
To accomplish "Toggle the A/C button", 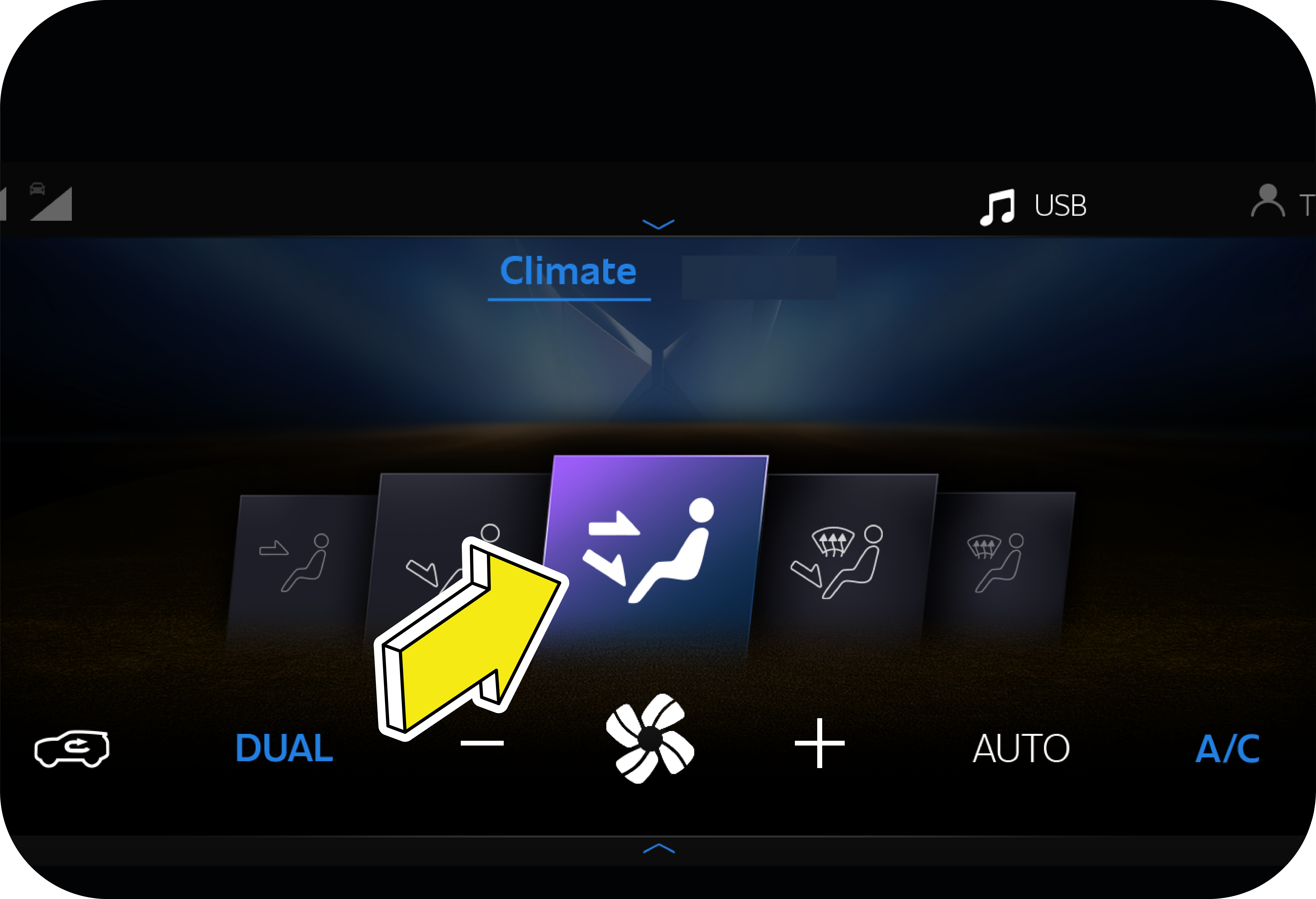I will (1227, 748).
